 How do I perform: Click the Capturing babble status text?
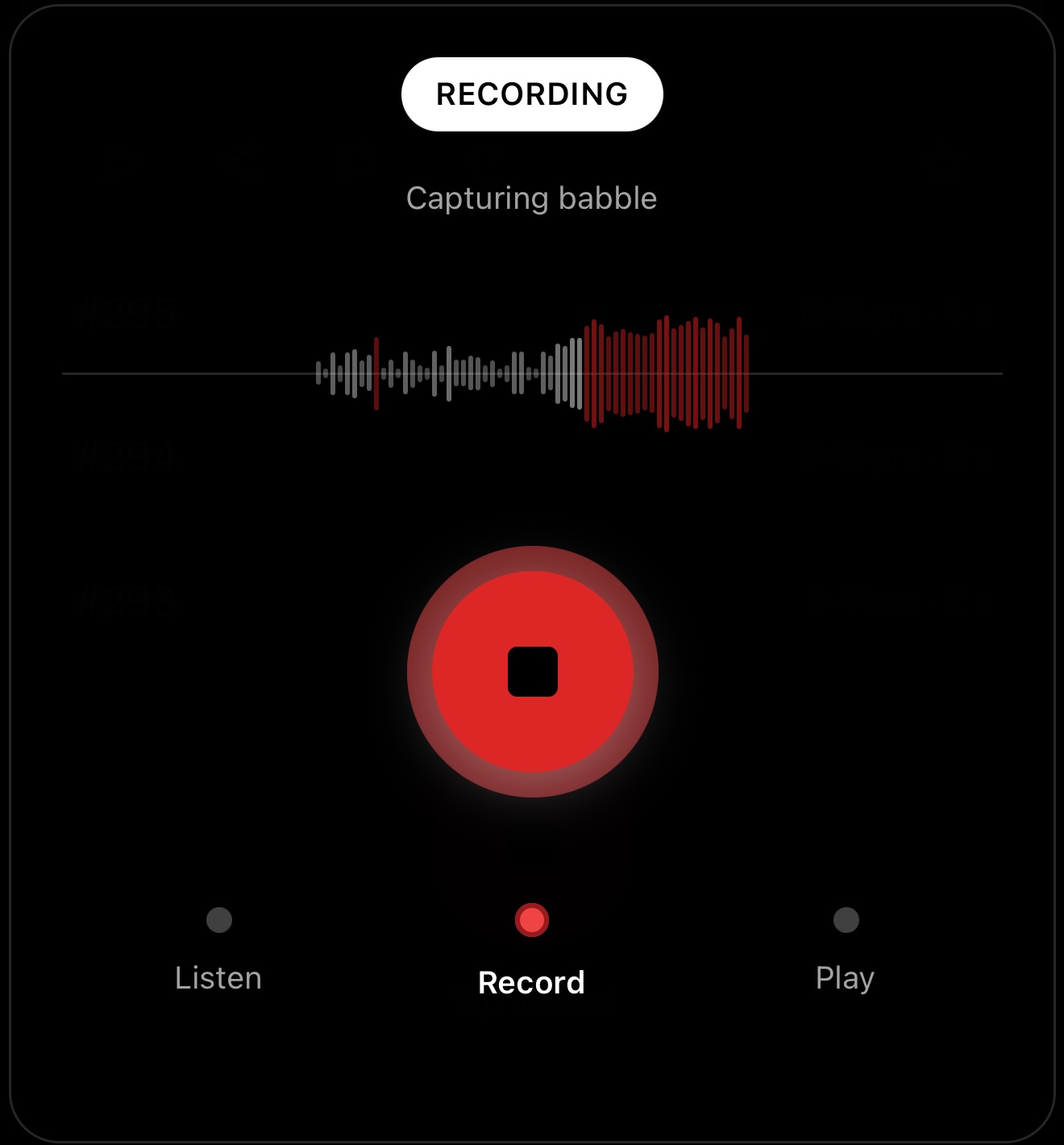[x=532, y=198]
